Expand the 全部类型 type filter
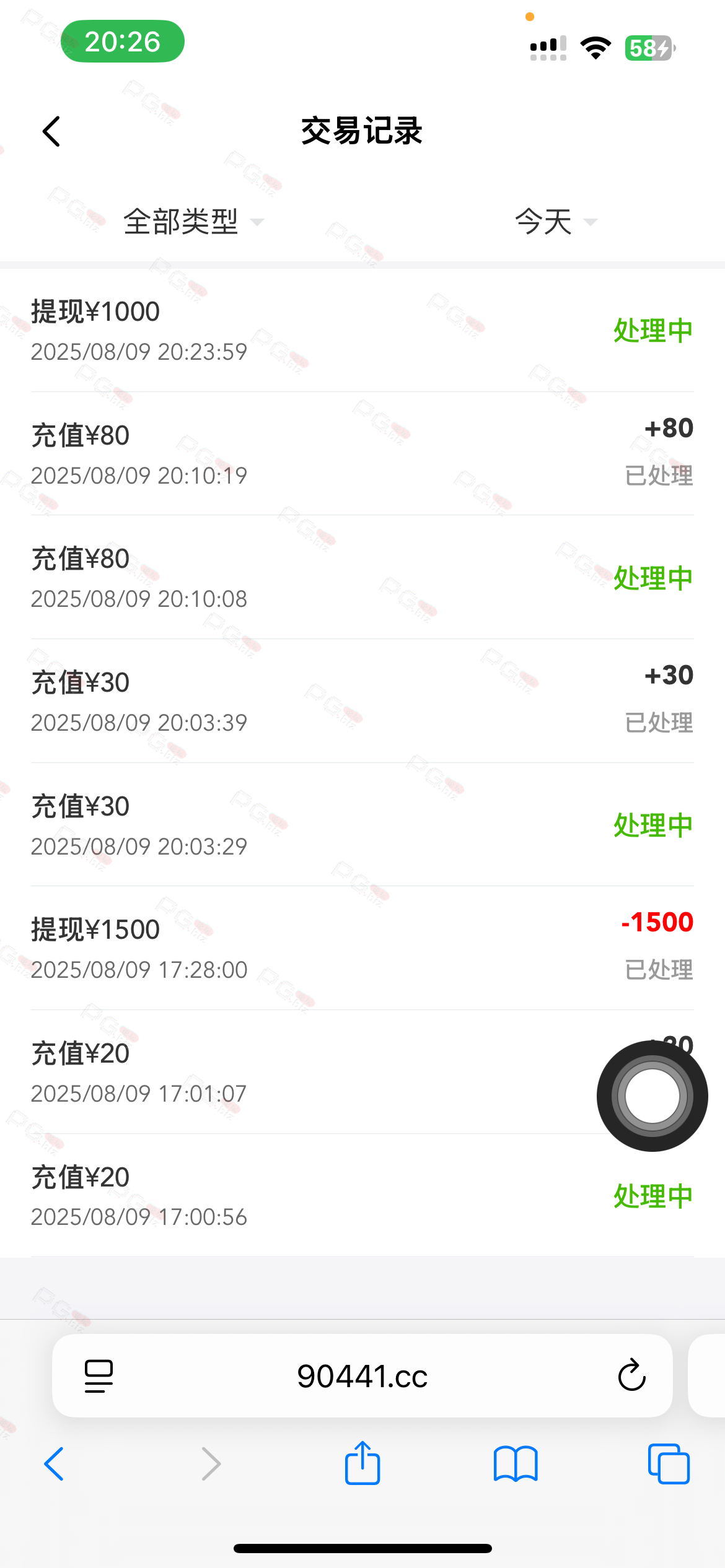Viewport: 725px width, 1568px height. pos(193,222)
